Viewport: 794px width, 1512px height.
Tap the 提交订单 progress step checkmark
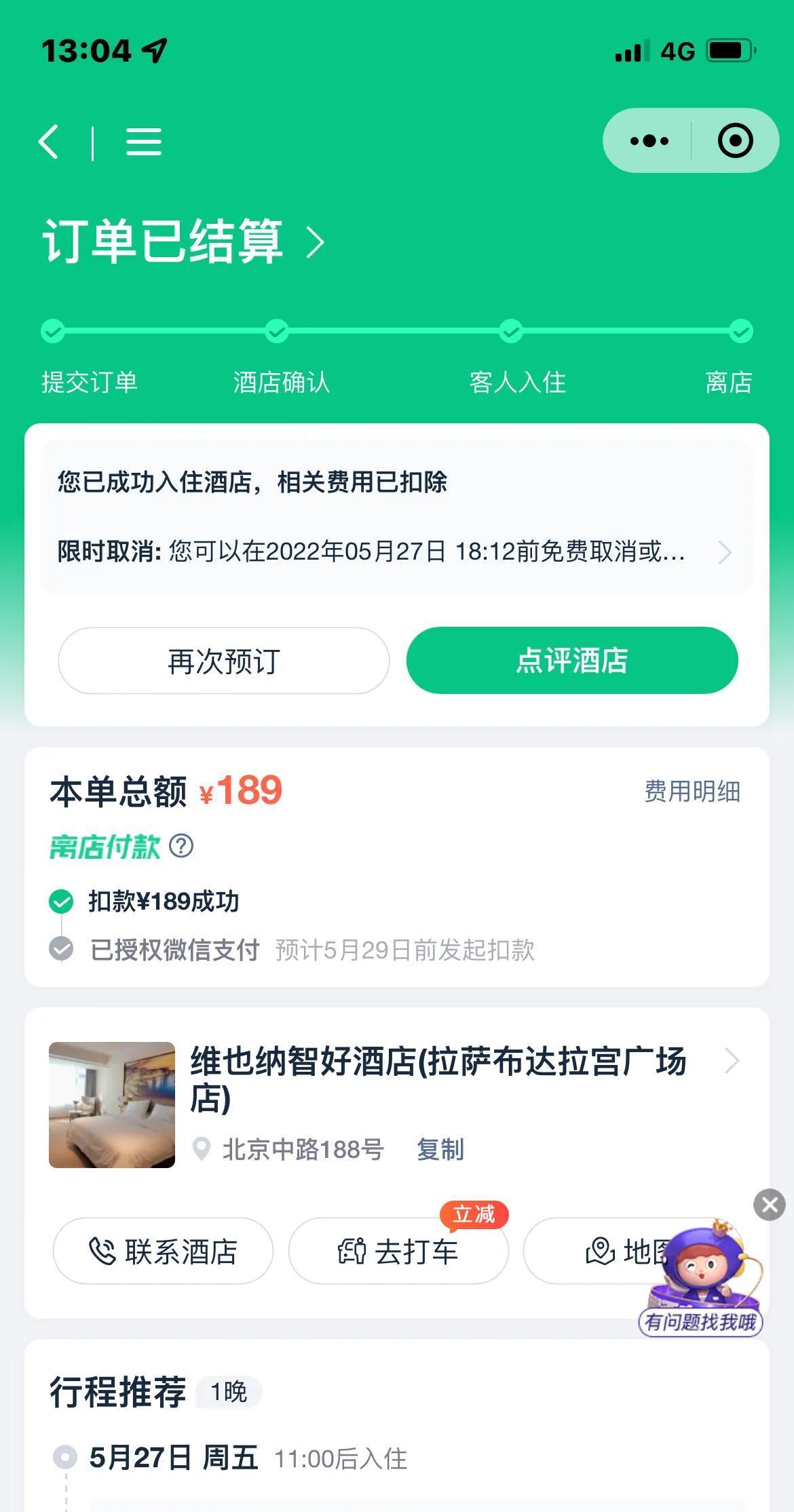(54, 332)
